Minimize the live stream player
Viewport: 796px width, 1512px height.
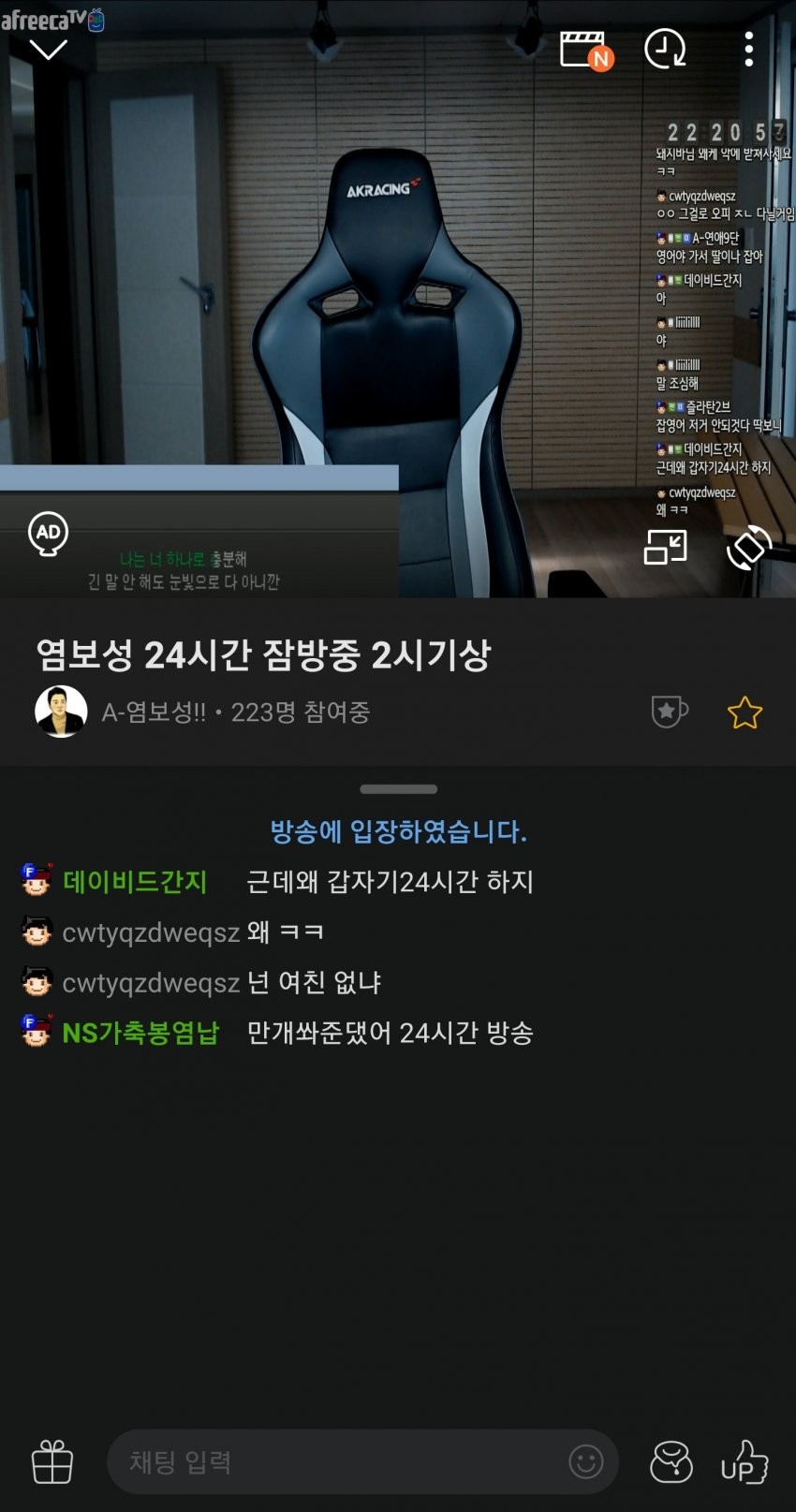point(48,49)
